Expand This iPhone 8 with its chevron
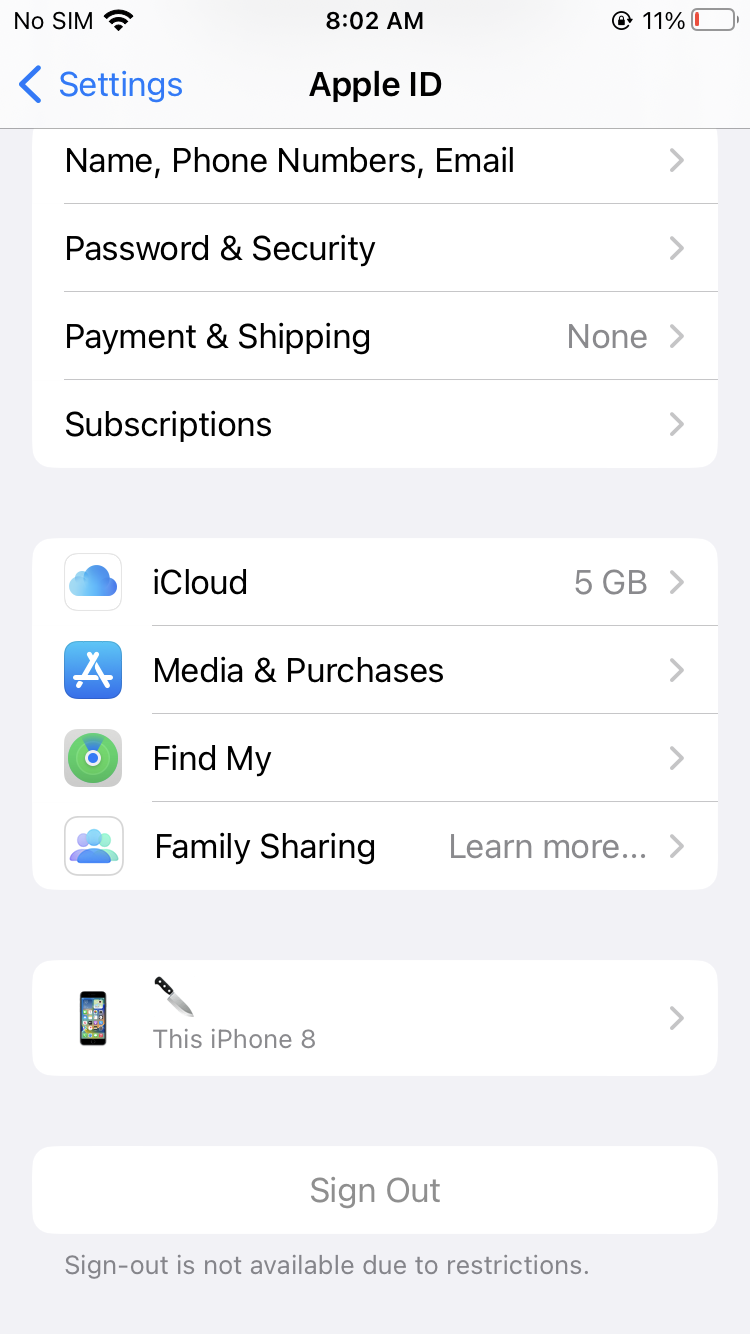 point(678,1016)
